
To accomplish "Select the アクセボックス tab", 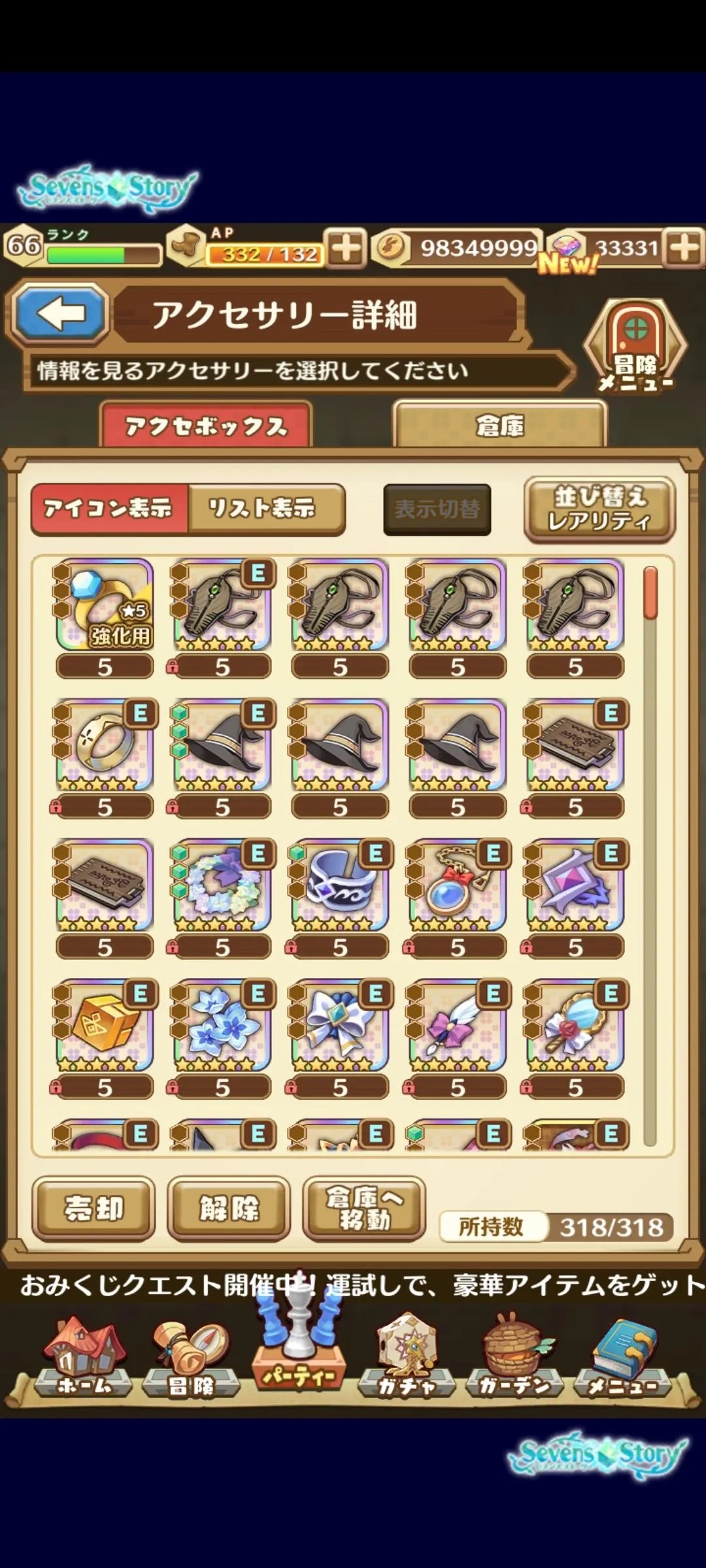I will click(x=206, y=425).
